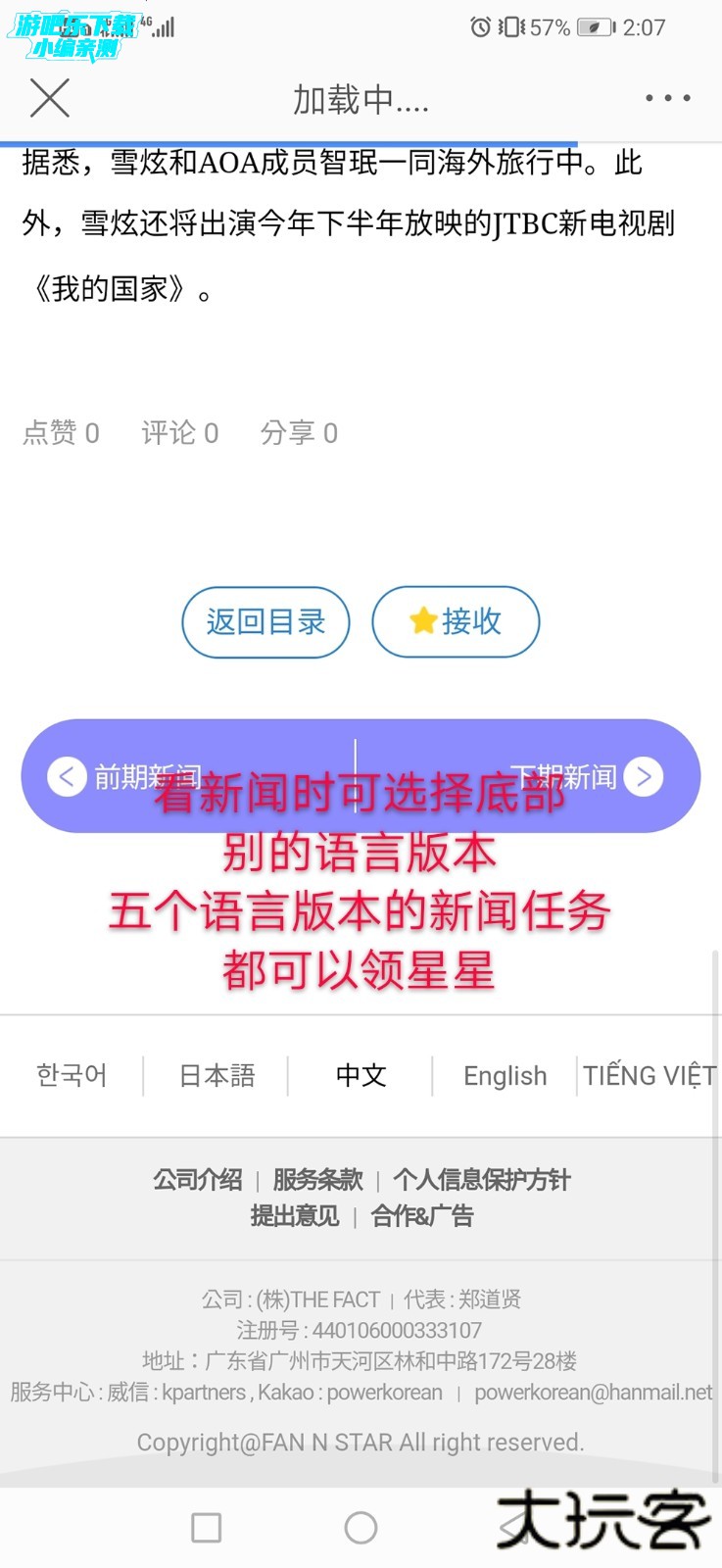722x1568 pixels.
Task: Open the 服务条款 terms of service
Action: click(x=317, y=1180)
